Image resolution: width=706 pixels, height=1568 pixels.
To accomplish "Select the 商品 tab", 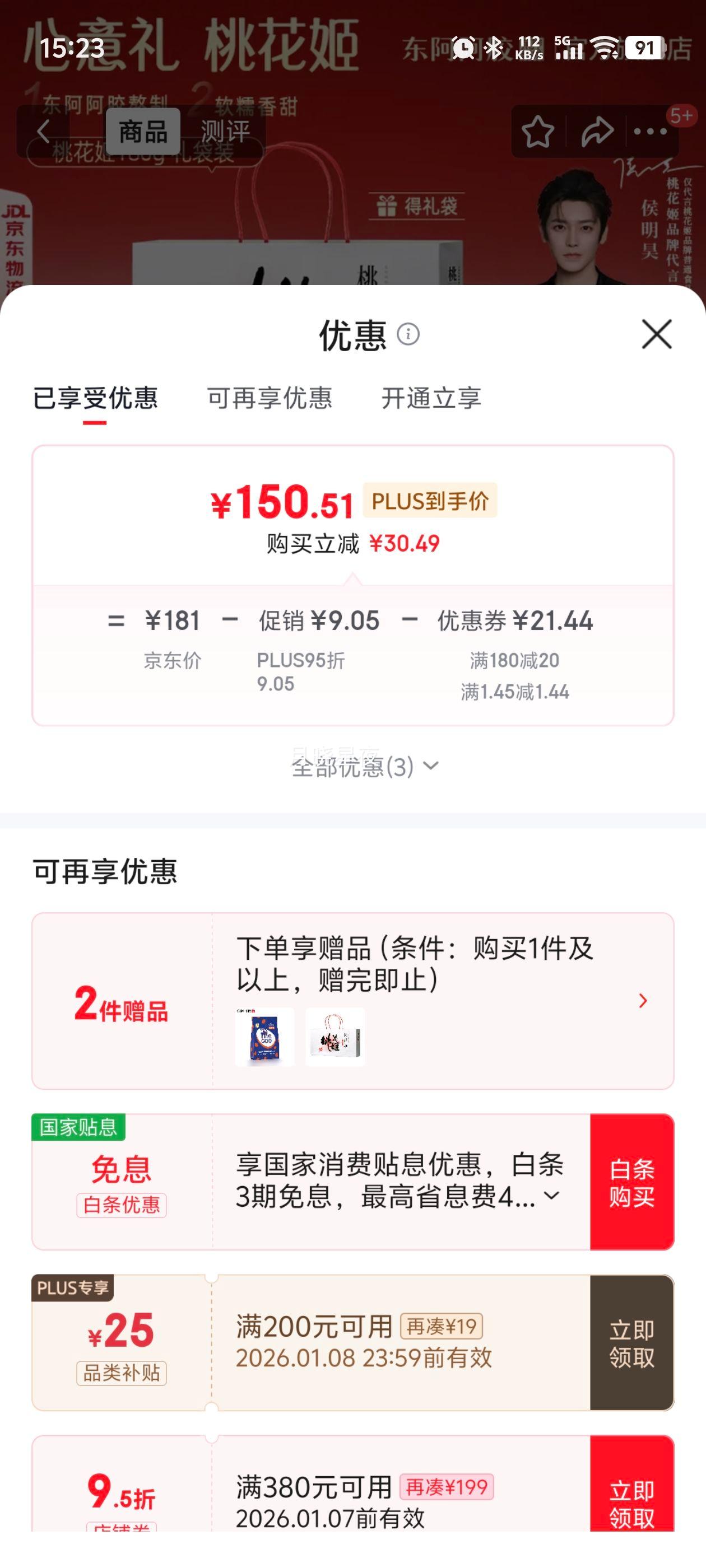I will click(x=145, y=132).
